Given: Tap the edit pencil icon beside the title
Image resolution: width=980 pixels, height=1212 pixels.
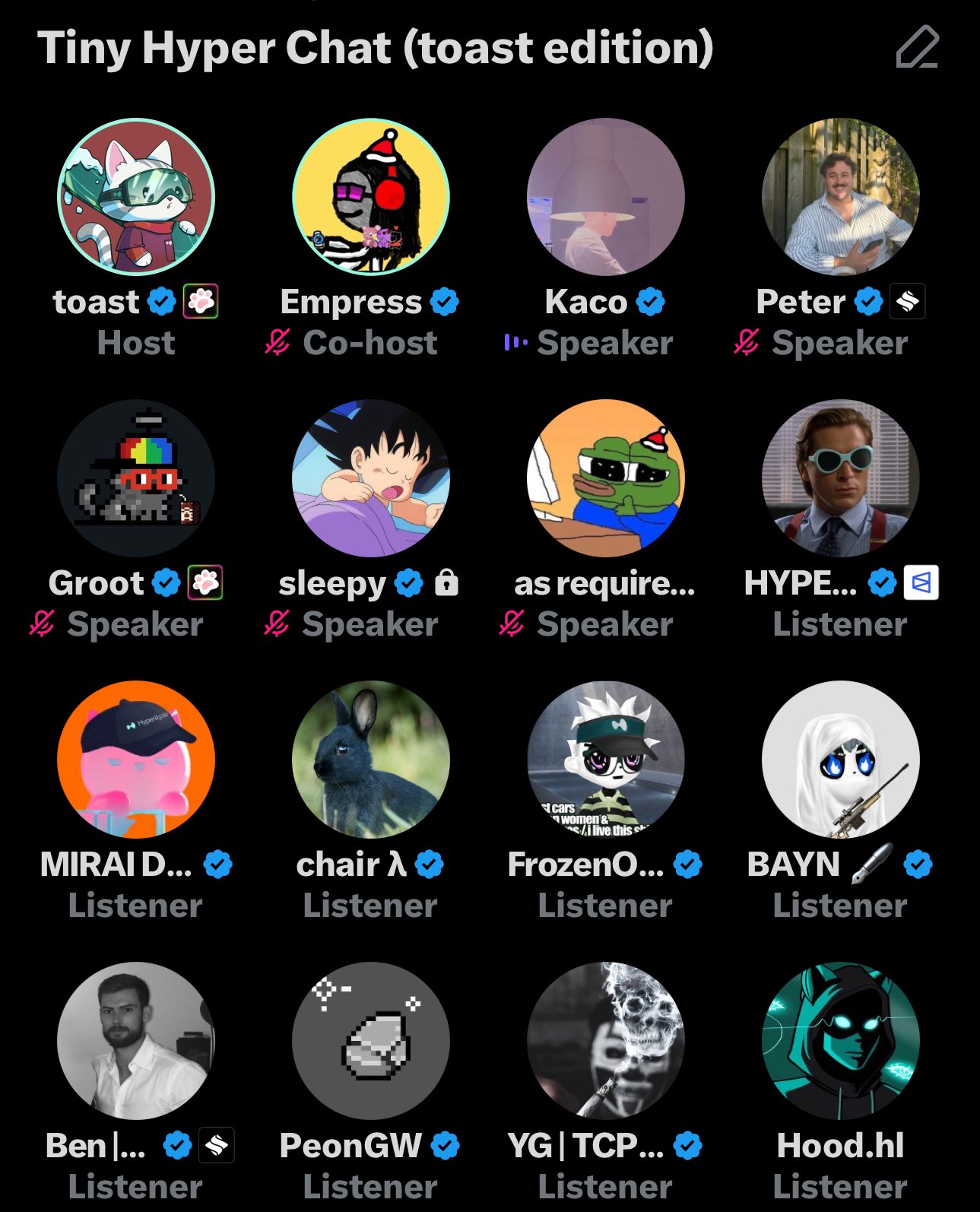Looking at the screenshot, I should [917, 48].
